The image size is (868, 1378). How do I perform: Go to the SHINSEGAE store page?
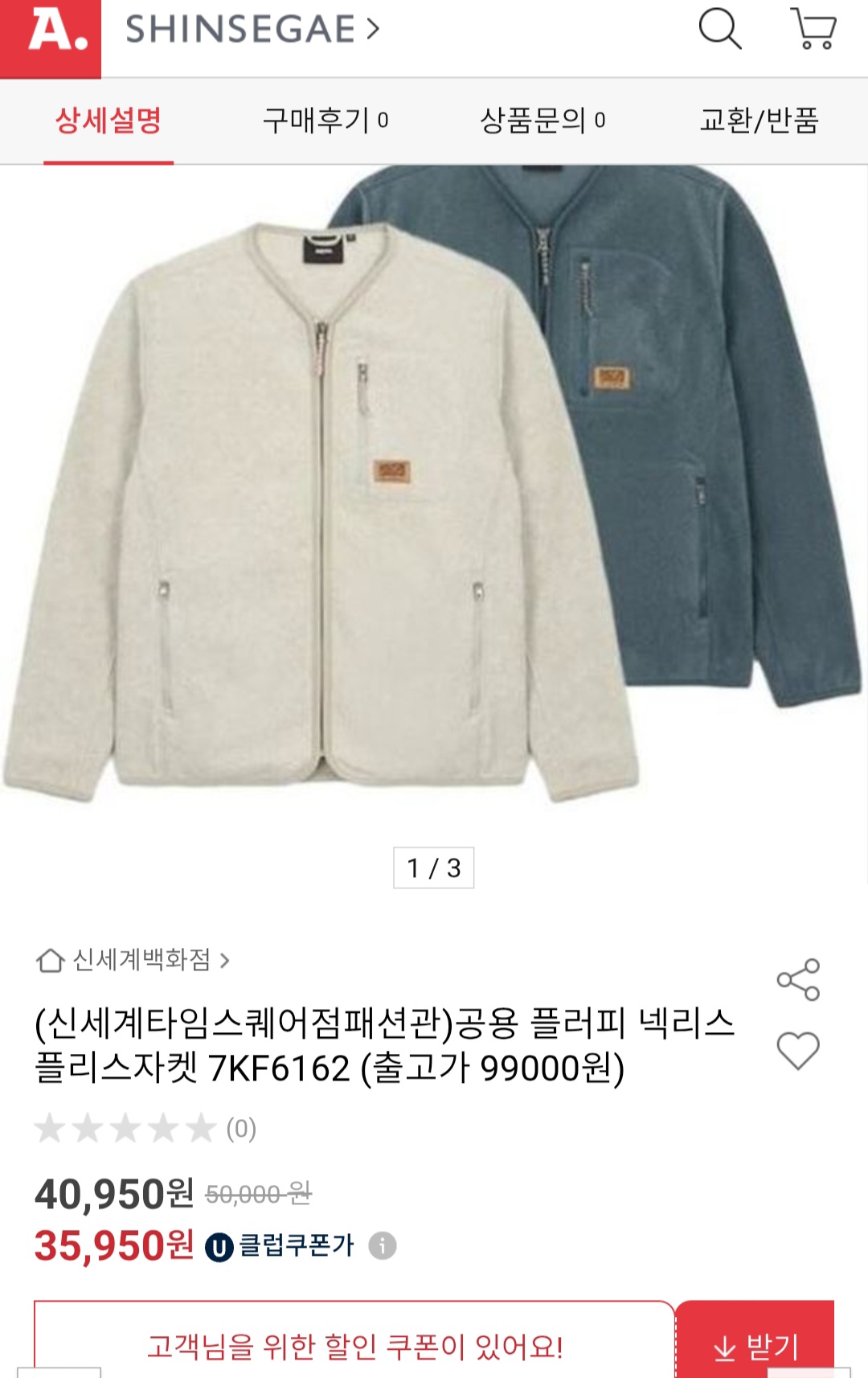click(x=252, y=30)
